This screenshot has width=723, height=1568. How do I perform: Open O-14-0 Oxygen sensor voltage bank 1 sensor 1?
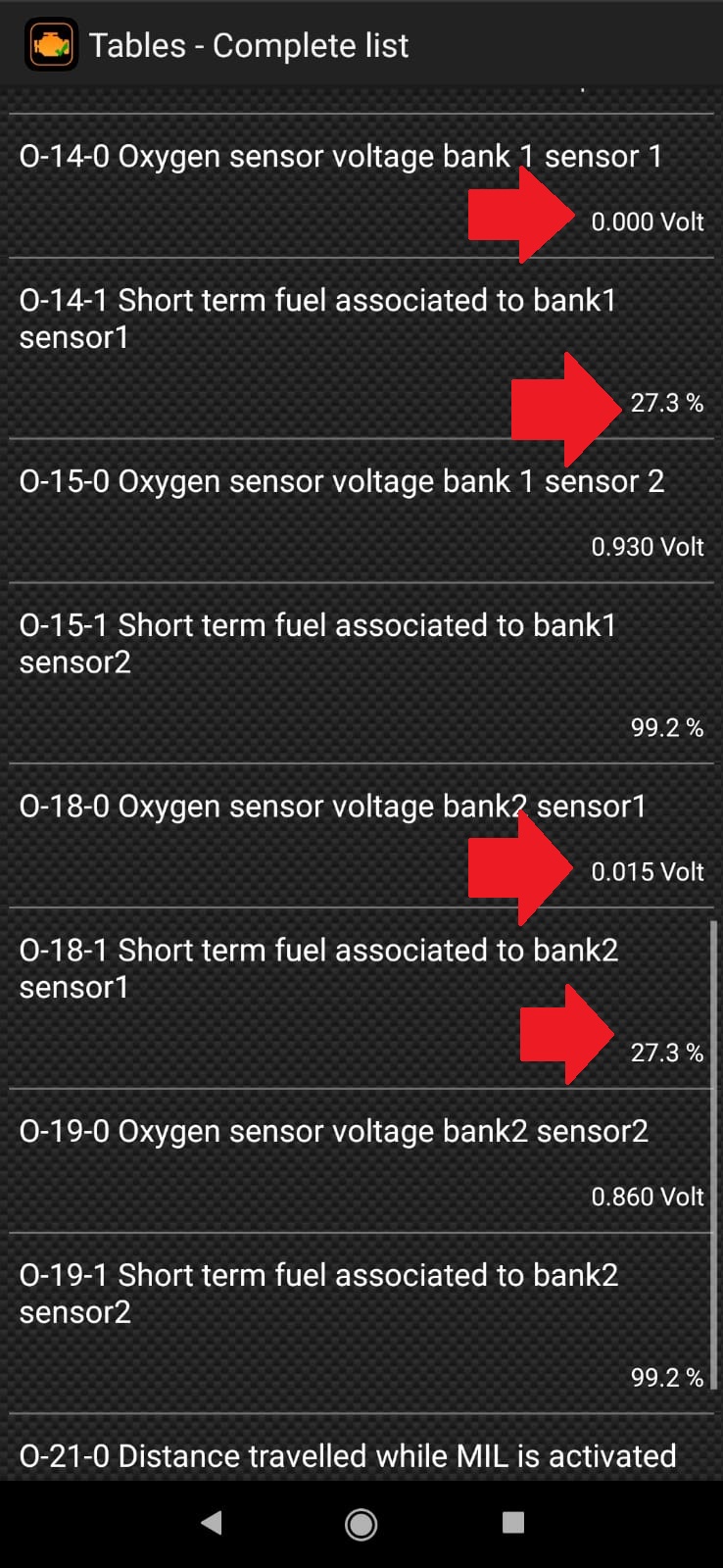click(x=361, y=186)
